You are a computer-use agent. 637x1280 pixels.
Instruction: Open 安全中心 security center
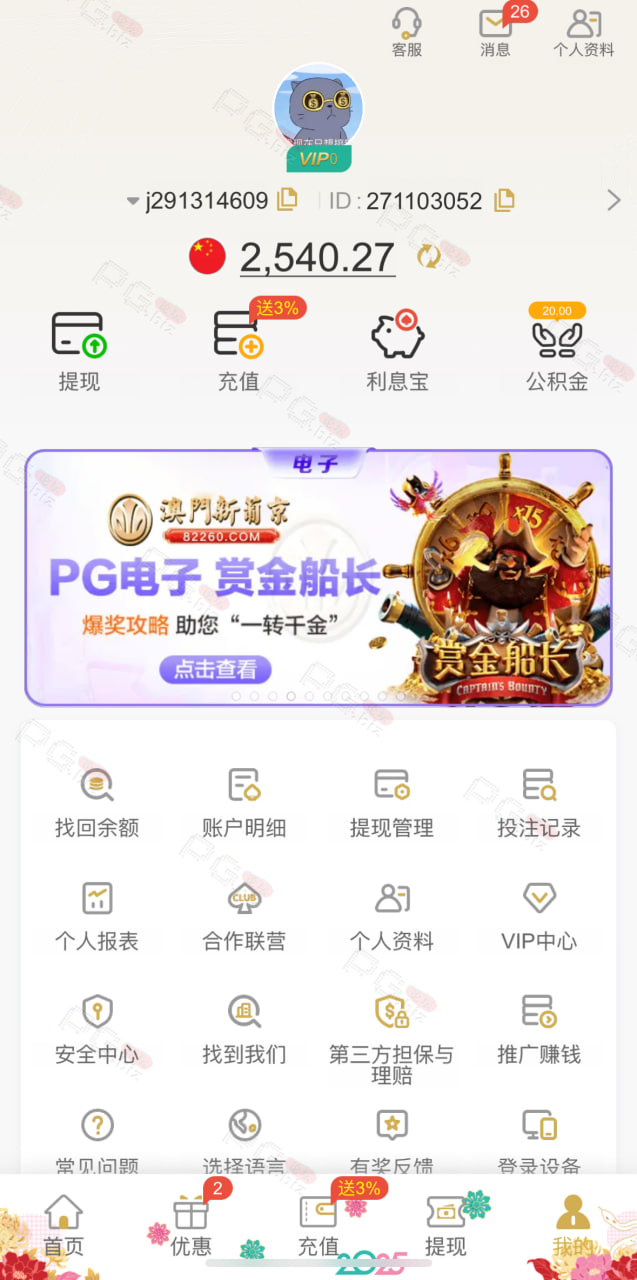97,1029
